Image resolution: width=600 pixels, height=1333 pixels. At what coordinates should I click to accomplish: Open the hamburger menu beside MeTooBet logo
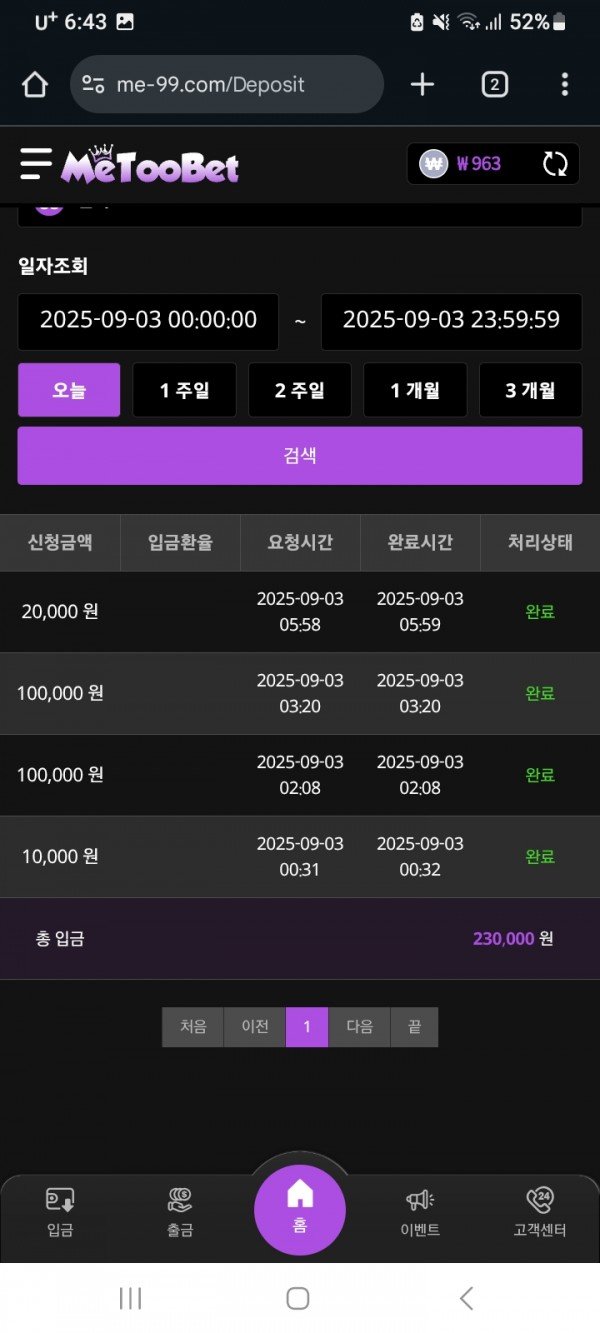[x=36, y=164]
